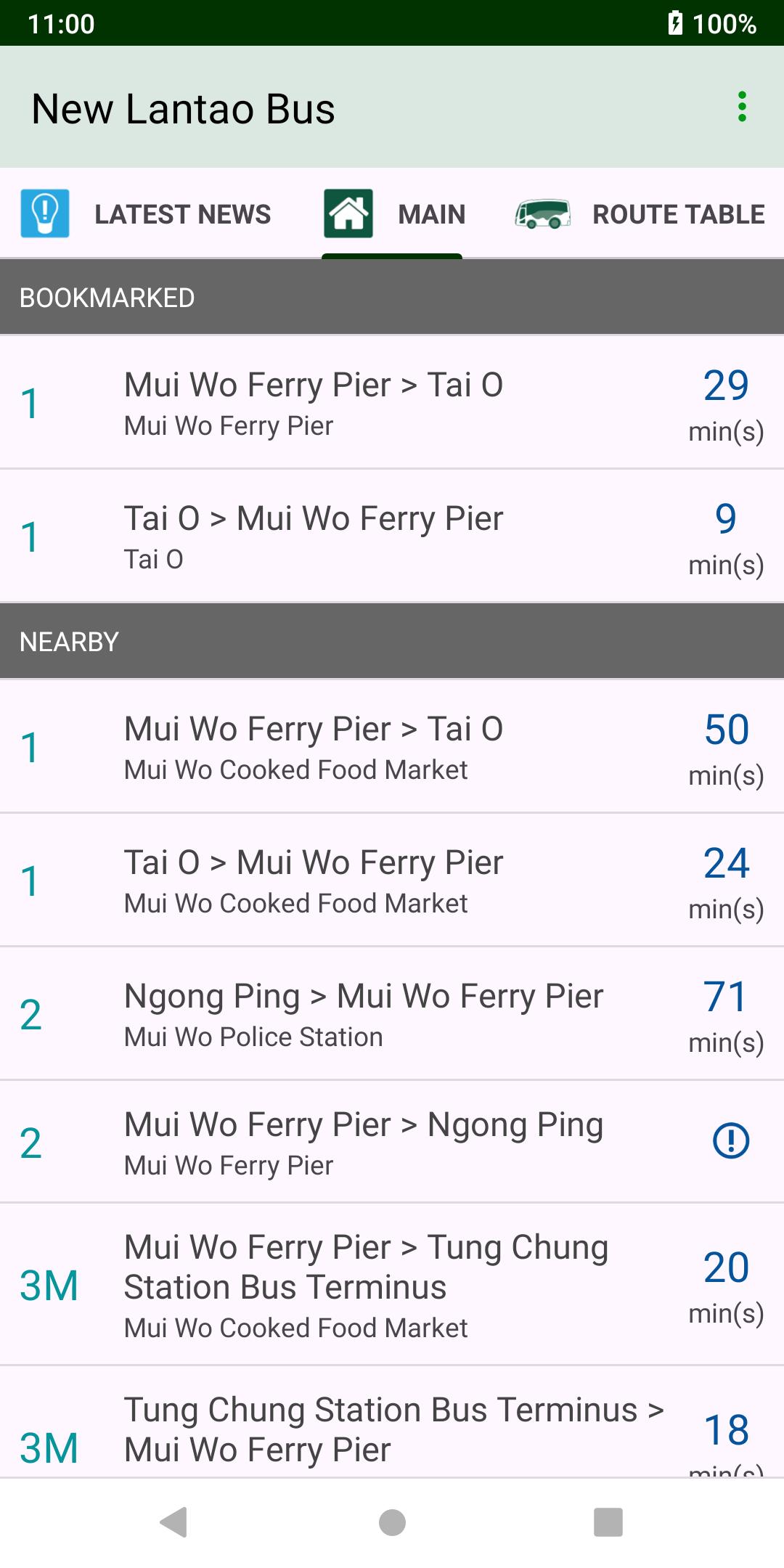This screenshot has width=784, height=1568.
Task: Open bookmarked route 1 at Mui Wo Ferry Pier
Action: click(392, 402)
